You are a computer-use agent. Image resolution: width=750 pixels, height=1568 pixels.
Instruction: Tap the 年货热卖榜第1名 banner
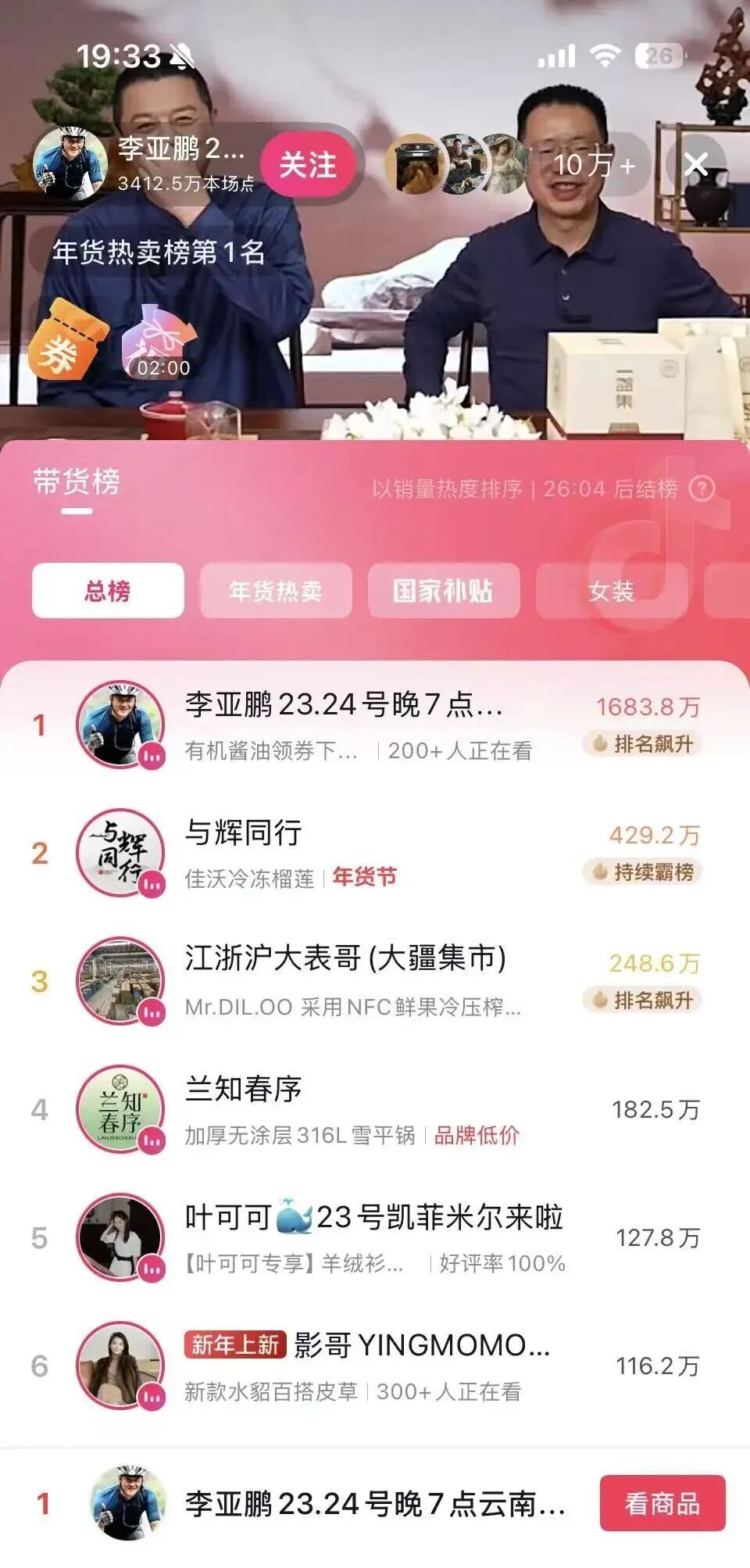(159, 253)
